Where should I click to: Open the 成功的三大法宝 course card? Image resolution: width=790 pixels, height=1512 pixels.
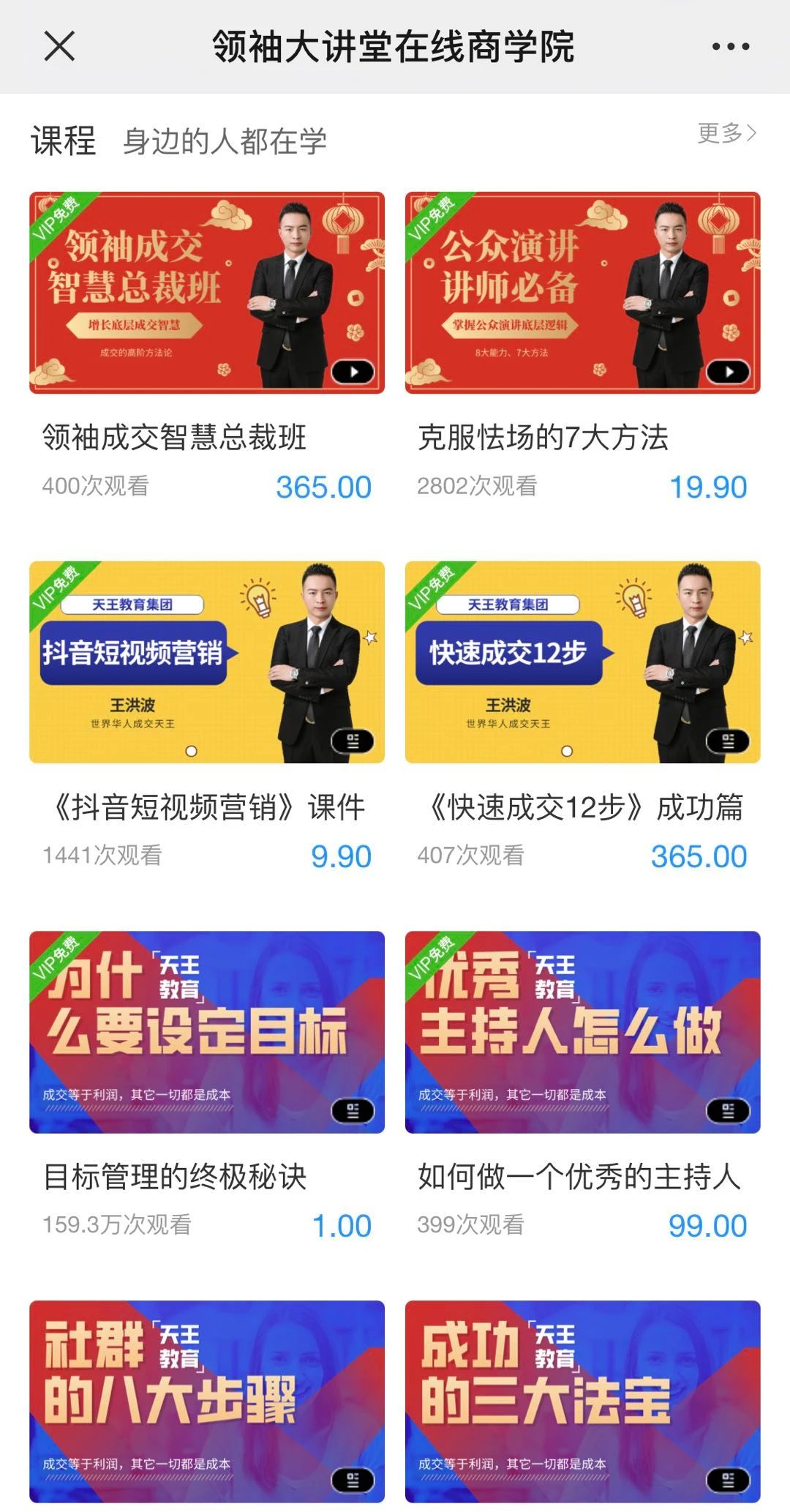tap(582, 1401)
